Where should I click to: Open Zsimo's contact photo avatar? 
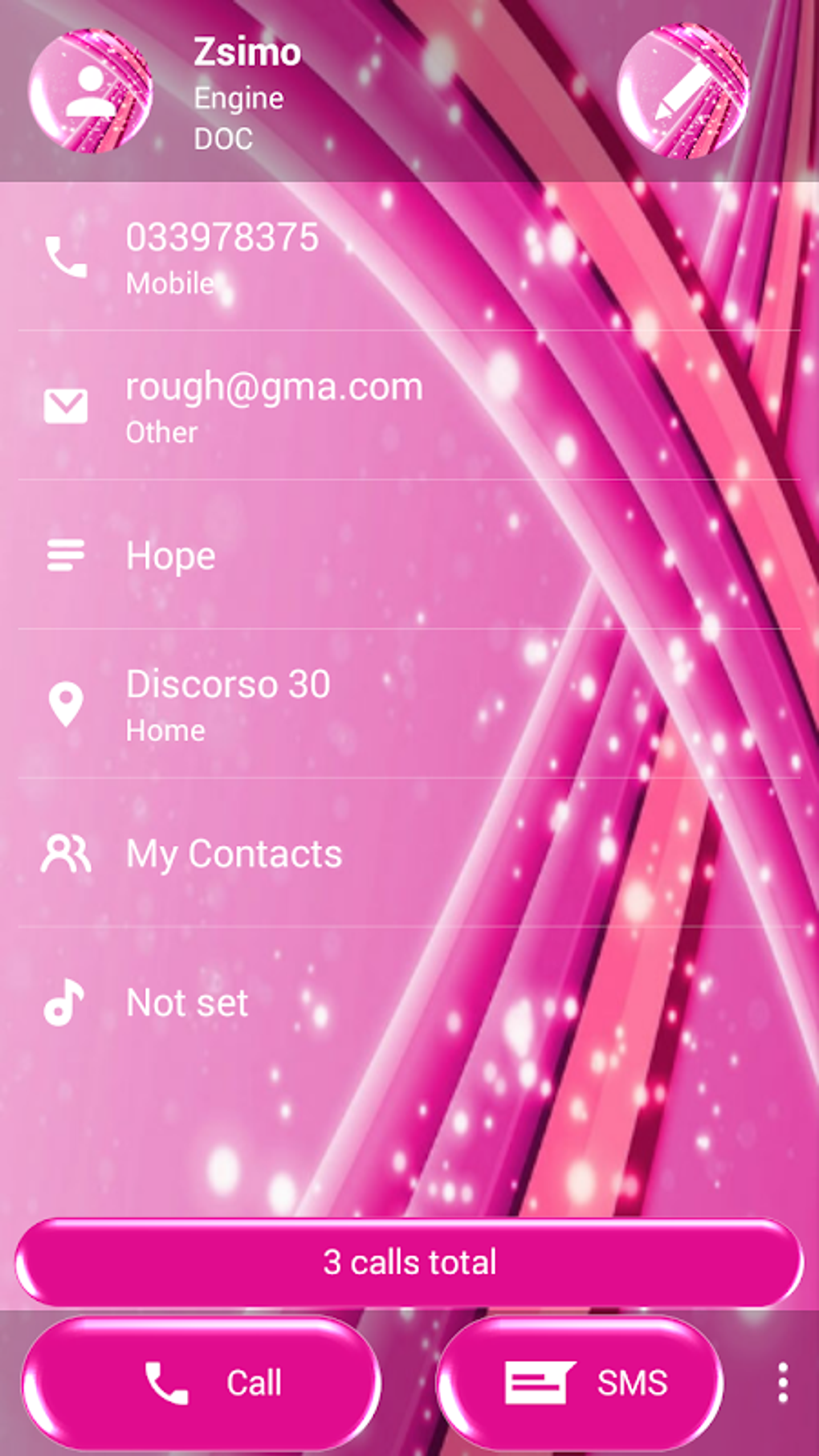(90, 91)
